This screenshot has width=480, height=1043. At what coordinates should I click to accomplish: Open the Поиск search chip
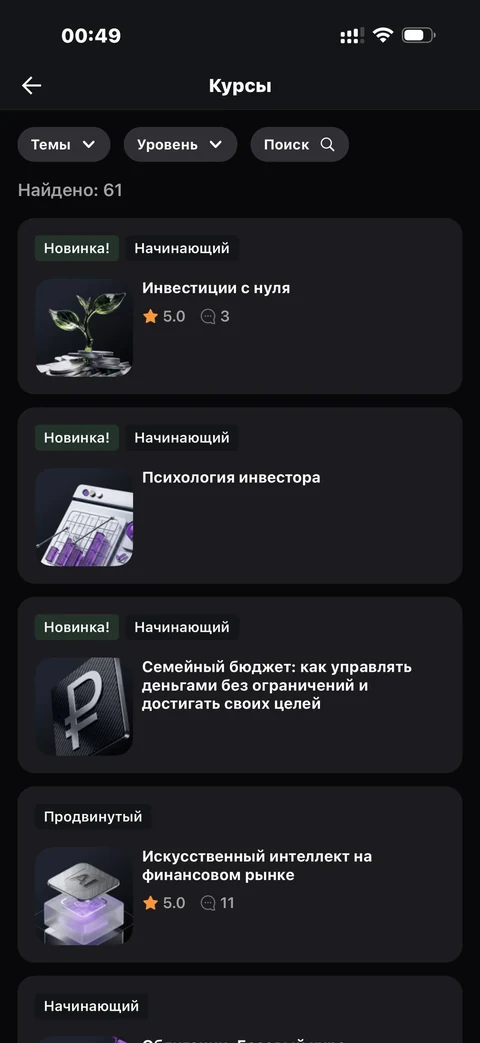pyautogui.click(x=299, y=144)
